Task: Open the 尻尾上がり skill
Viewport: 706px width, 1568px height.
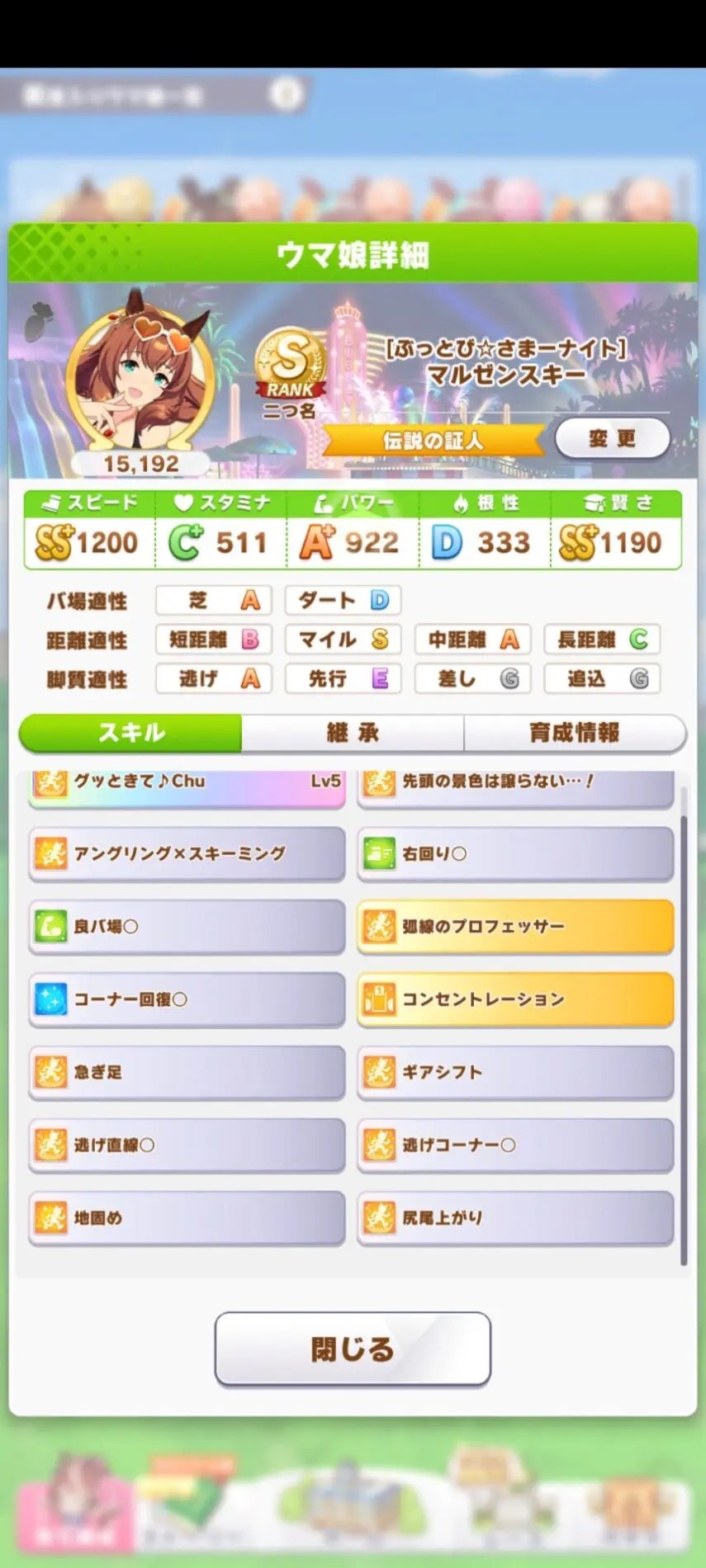Action: click(515, 1216)
